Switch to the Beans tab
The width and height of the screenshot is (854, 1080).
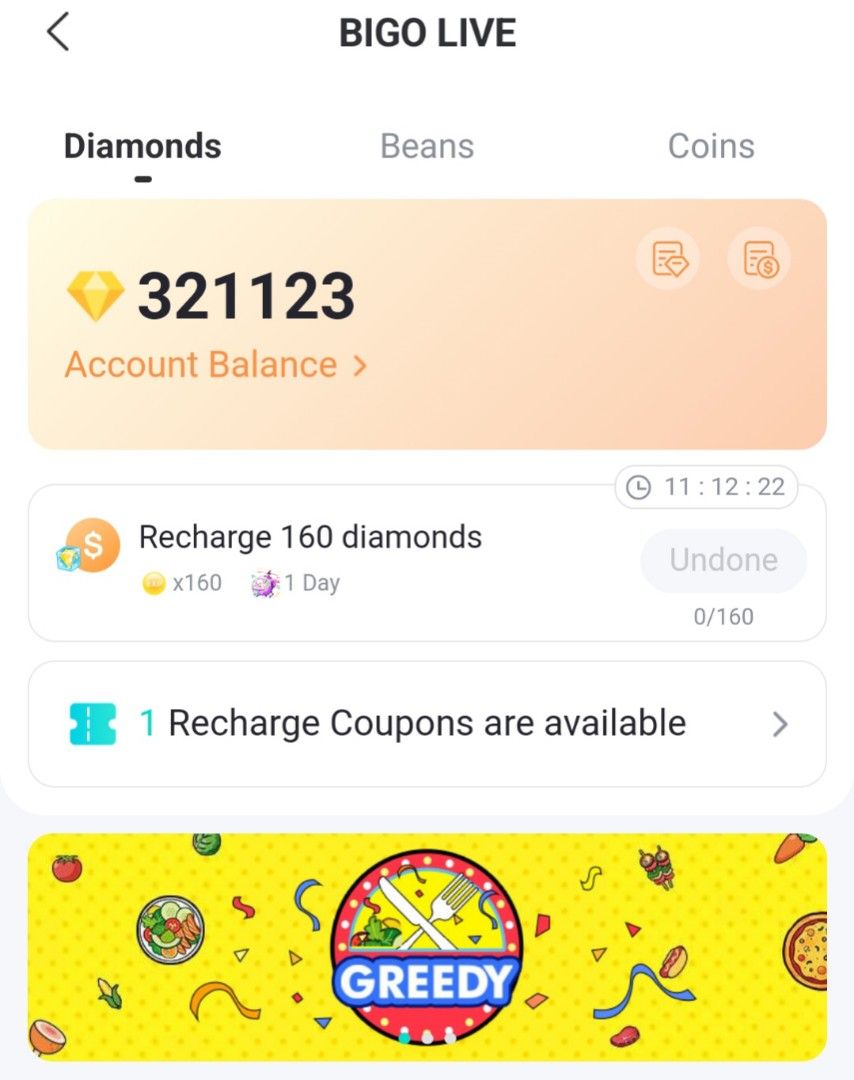427,146
